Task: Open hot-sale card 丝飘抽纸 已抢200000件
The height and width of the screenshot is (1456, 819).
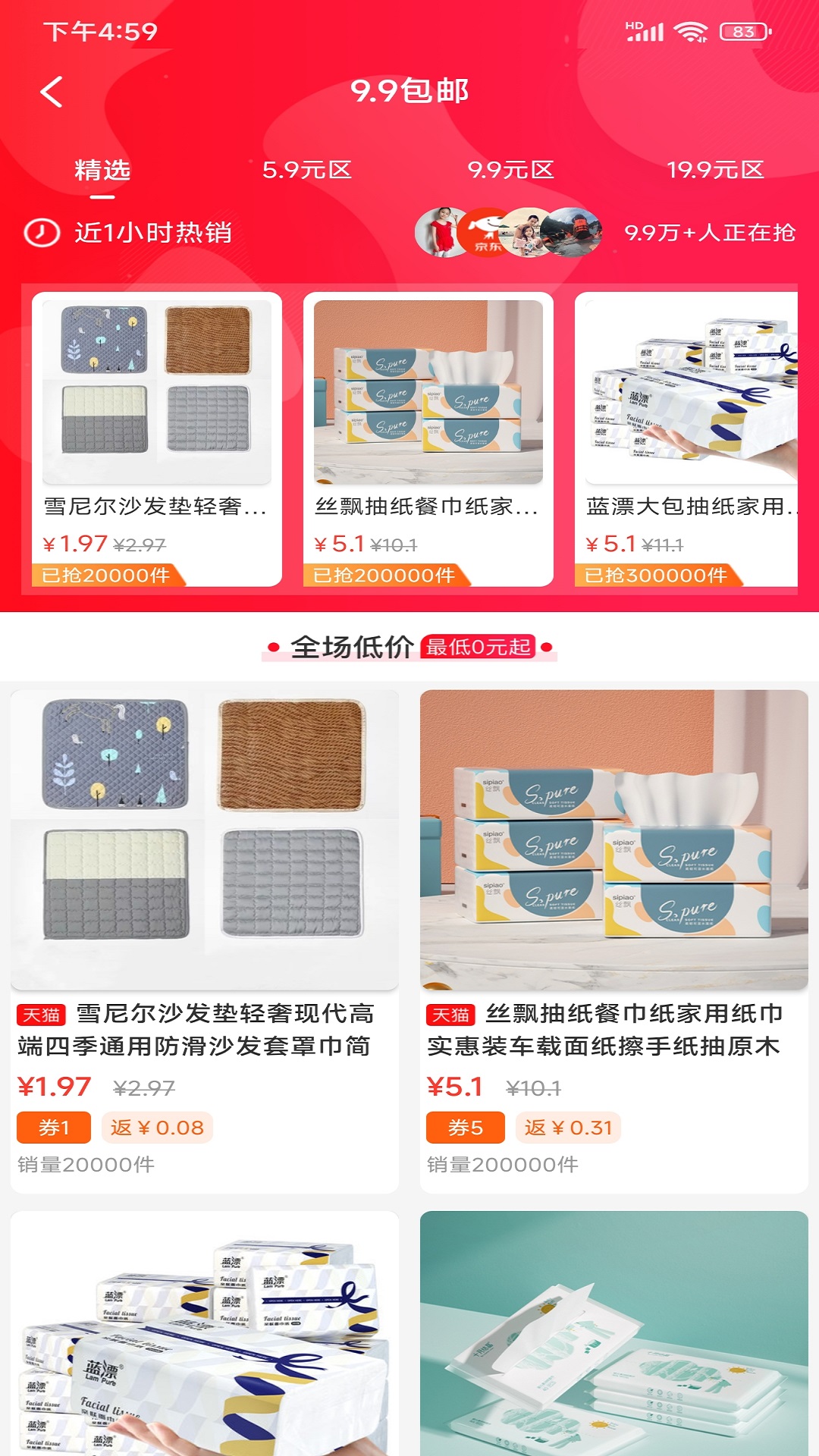Action: click(x=428, y=438)
